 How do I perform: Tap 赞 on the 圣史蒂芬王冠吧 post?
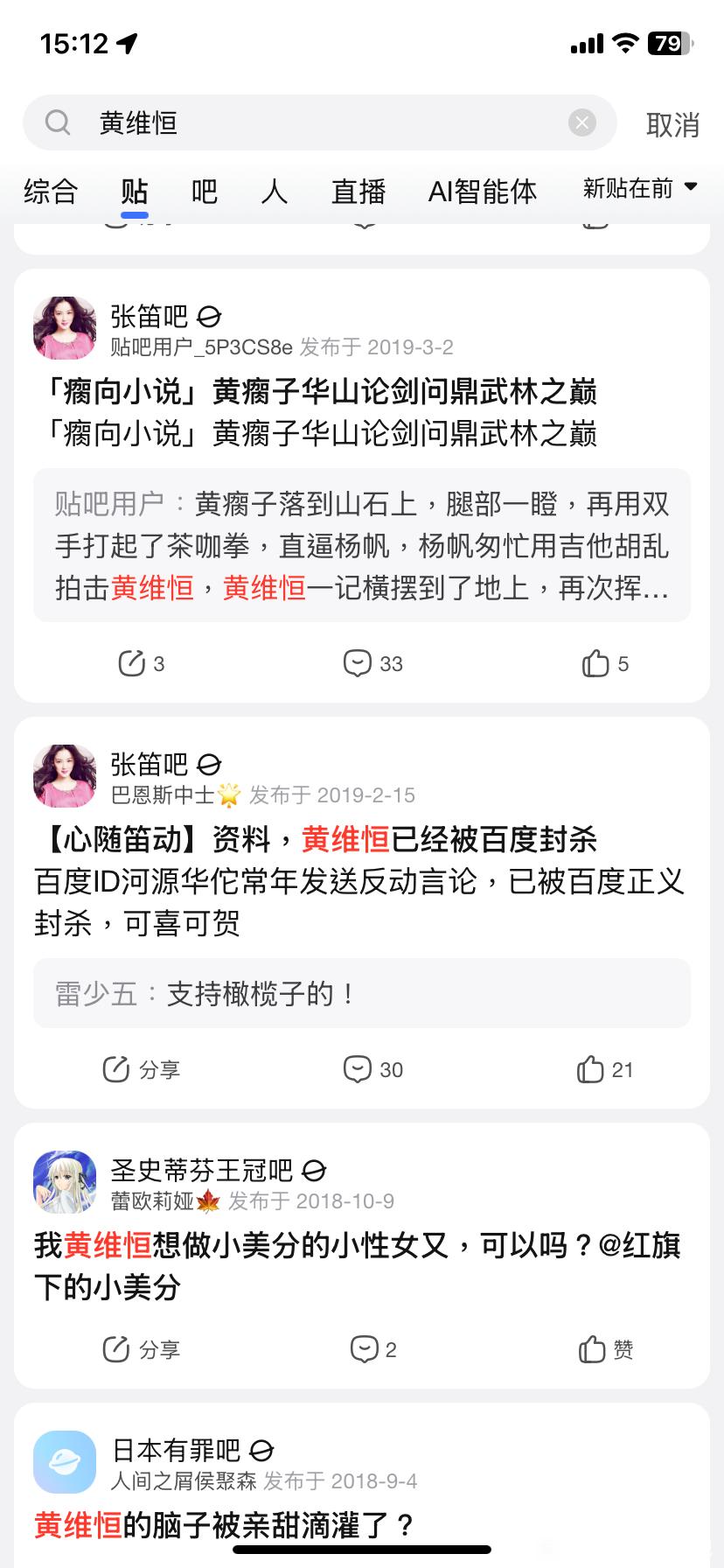pos(605,1349)
